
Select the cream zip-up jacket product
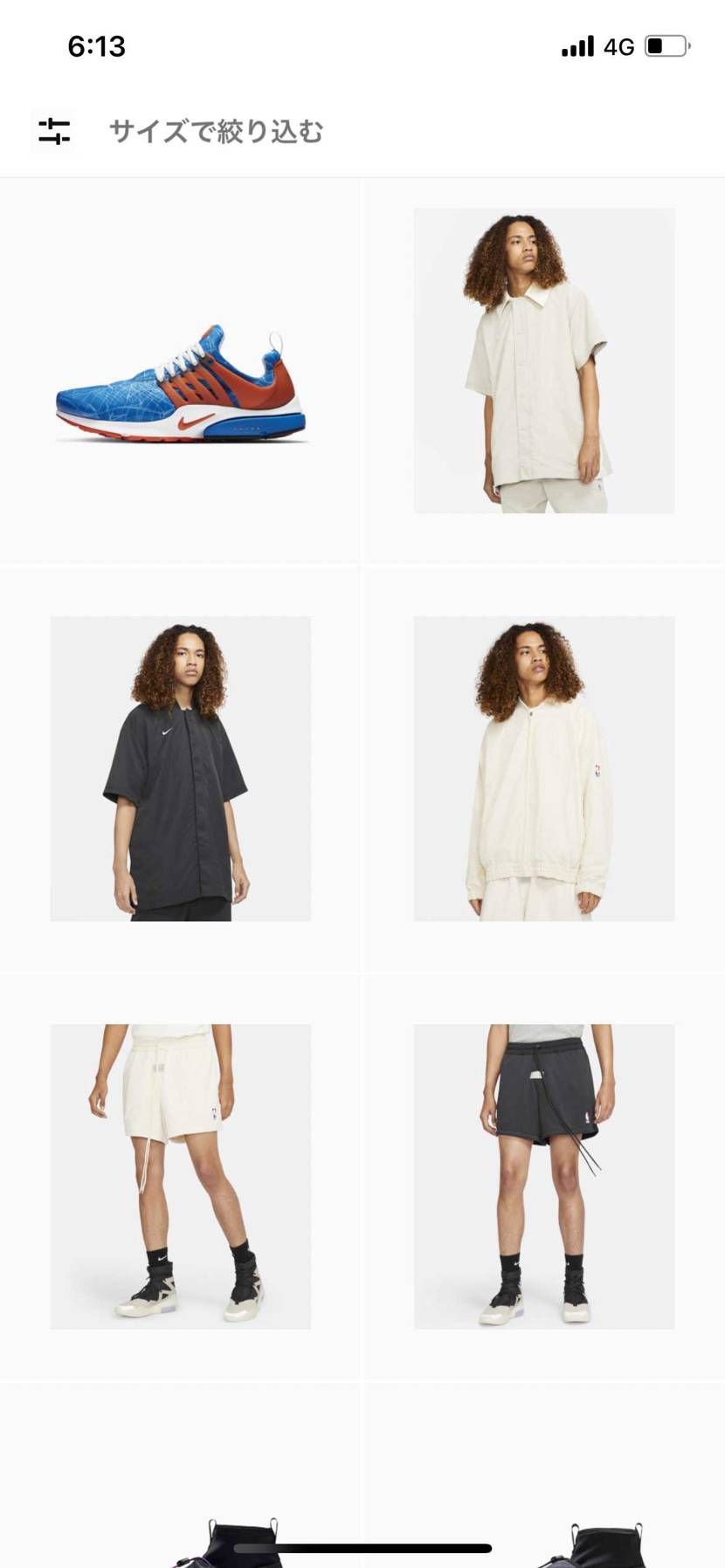pos(543,768)
